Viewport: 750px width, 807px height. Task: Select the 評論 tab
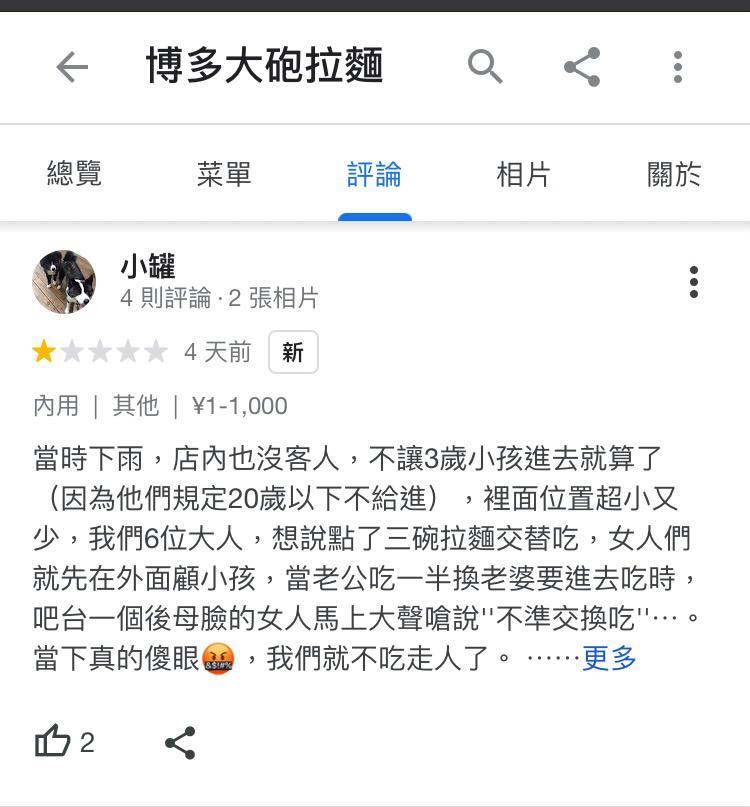pos(374,175)
